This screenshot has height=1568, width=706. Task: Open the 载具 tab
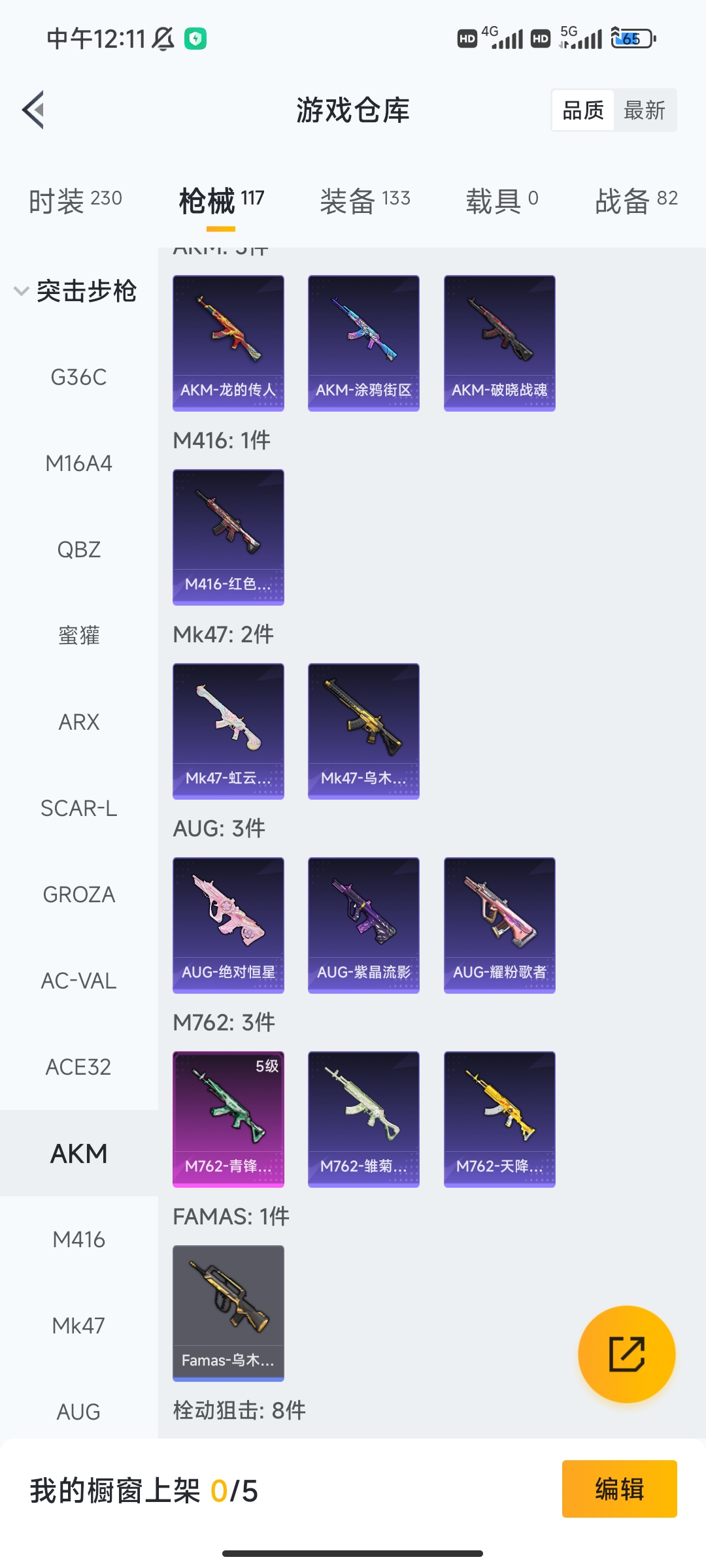coord(501,200)
